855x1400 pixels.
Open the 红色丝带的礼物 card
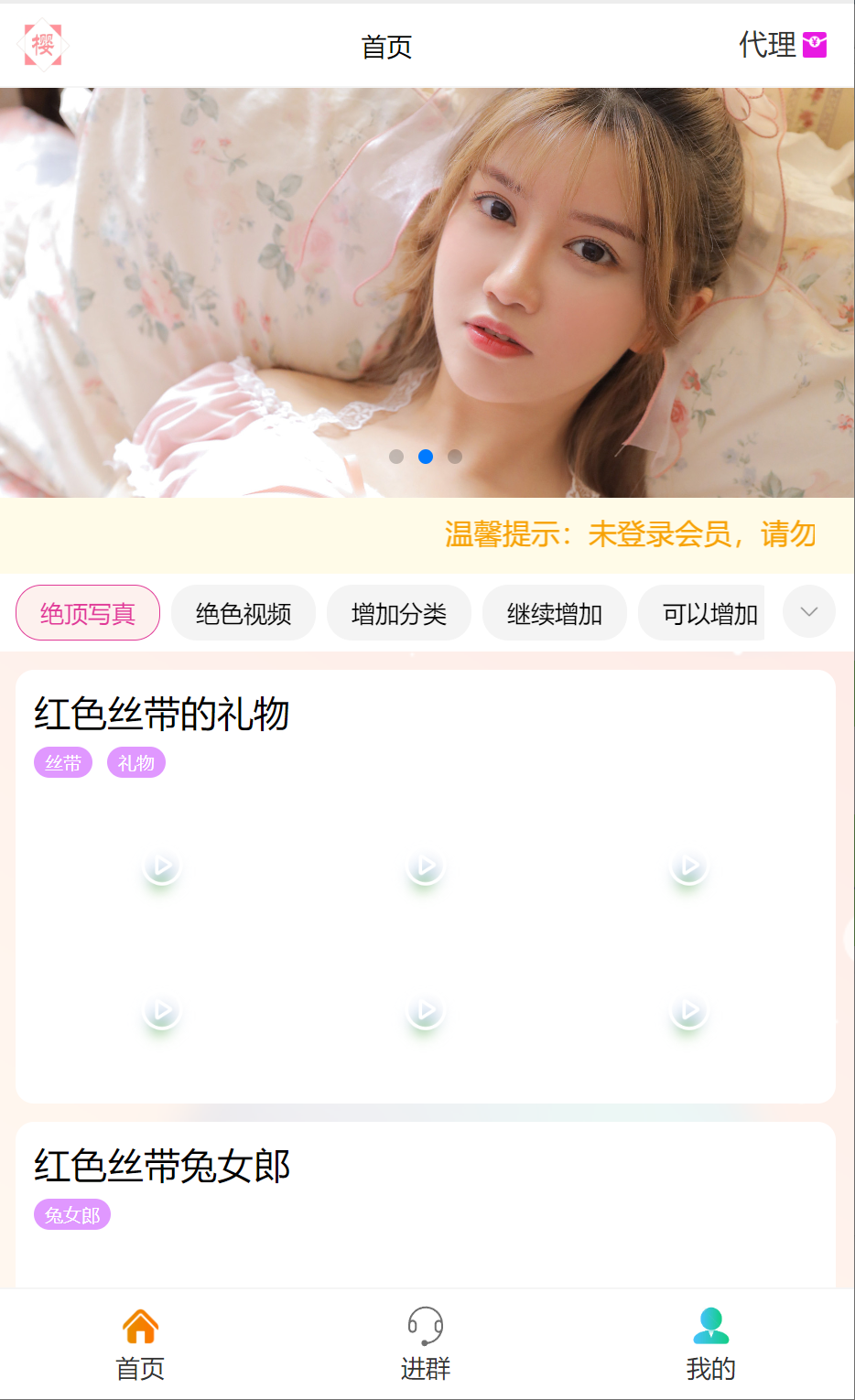tap(426, 887)
